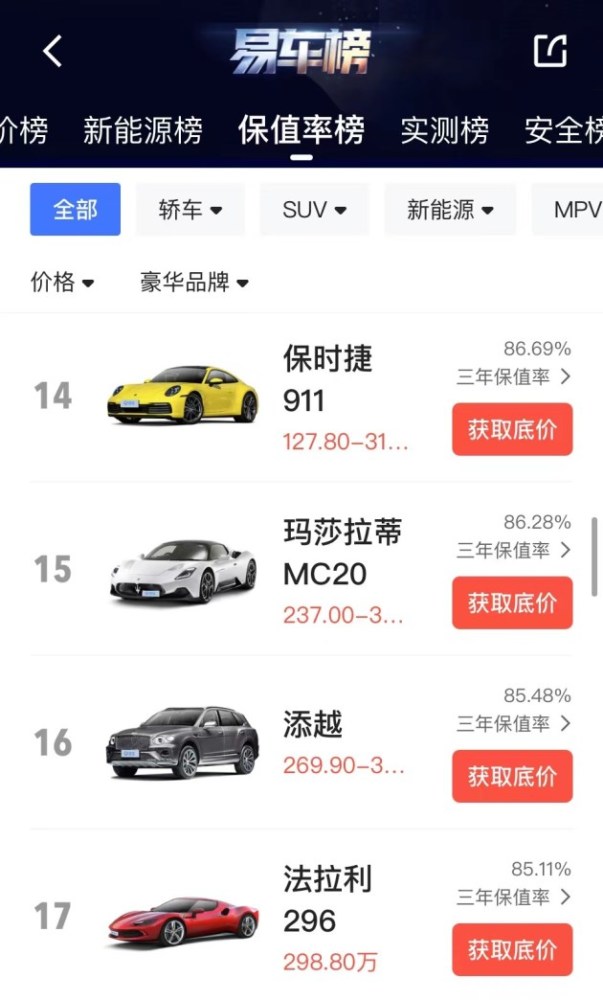Expand the 轿车 filter dropdown
The image size is (603, 1000).
point(189,209)
